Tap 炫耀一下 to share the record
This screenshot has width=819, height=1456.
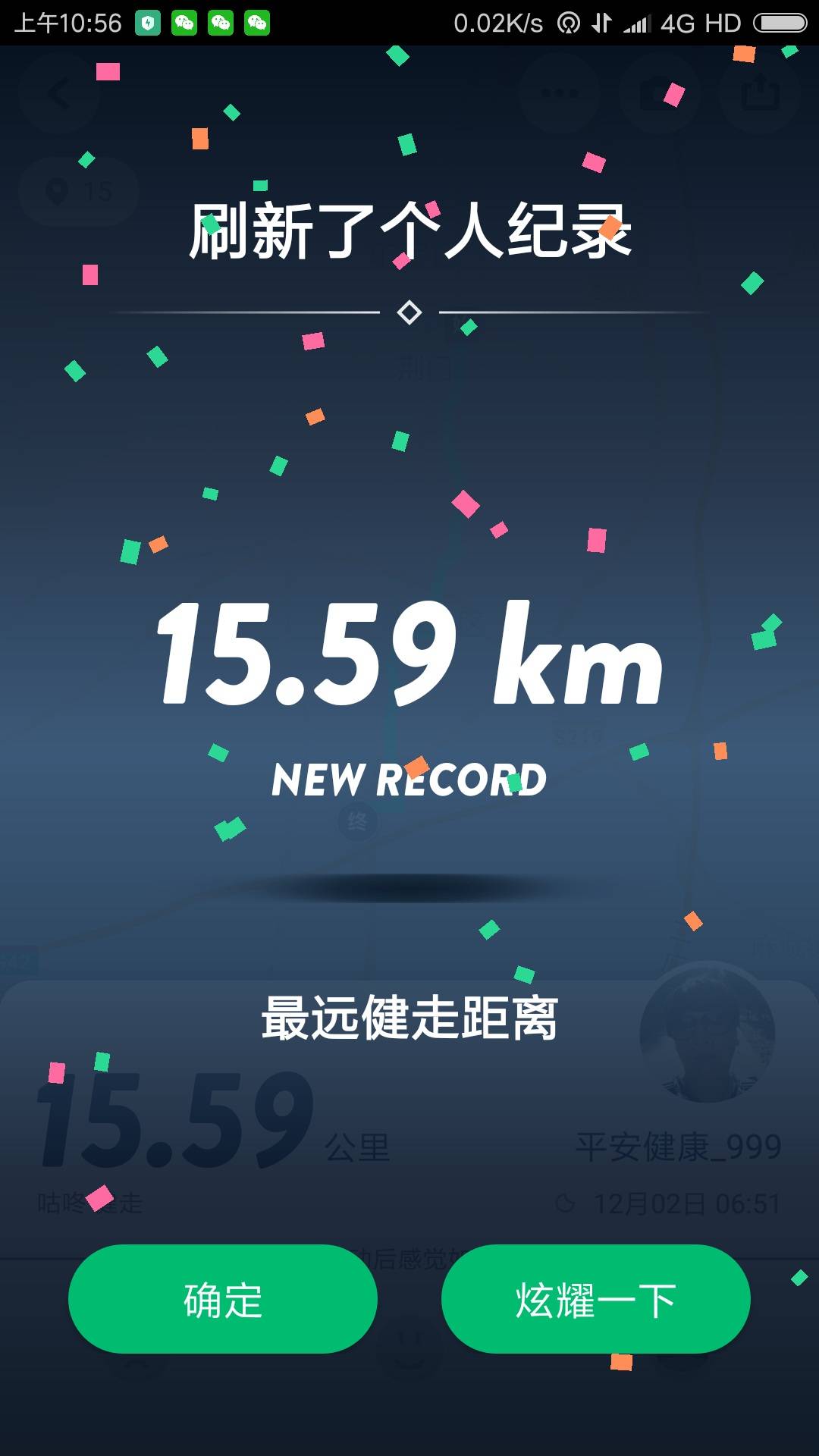click(595, 1299)
